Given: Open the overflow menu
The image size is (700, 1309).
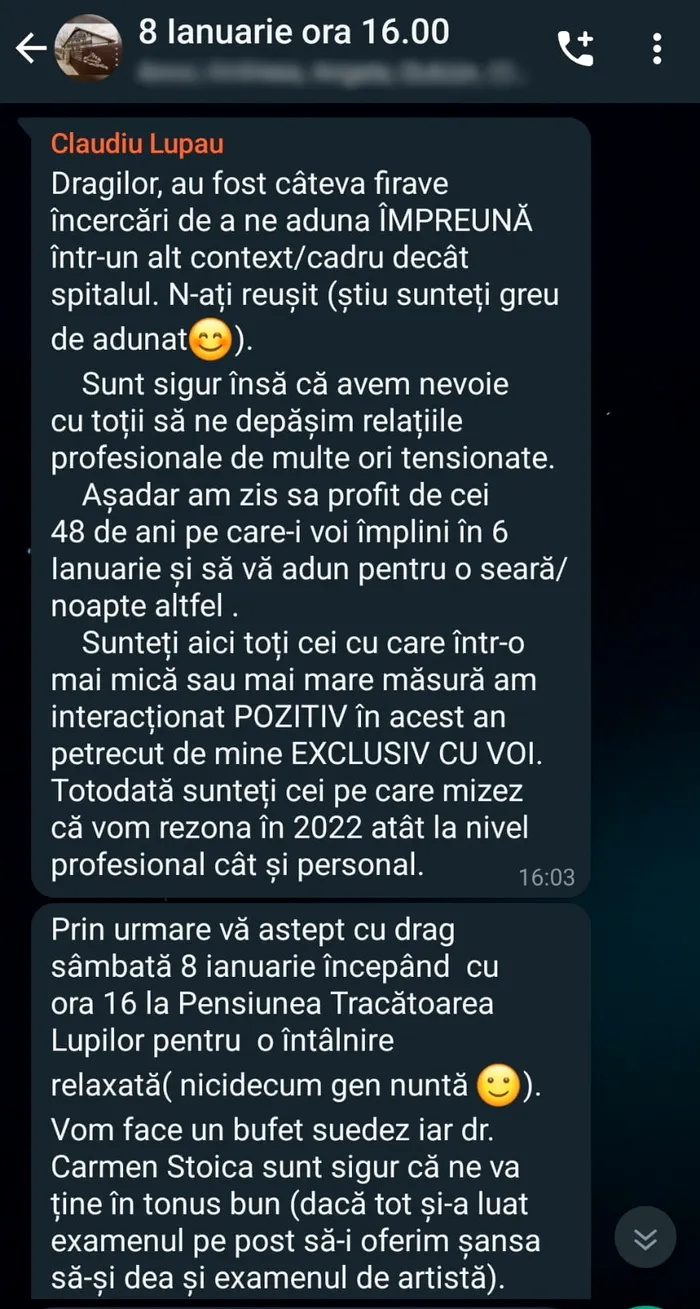Looking at the screenshot, I should [657, 48].
